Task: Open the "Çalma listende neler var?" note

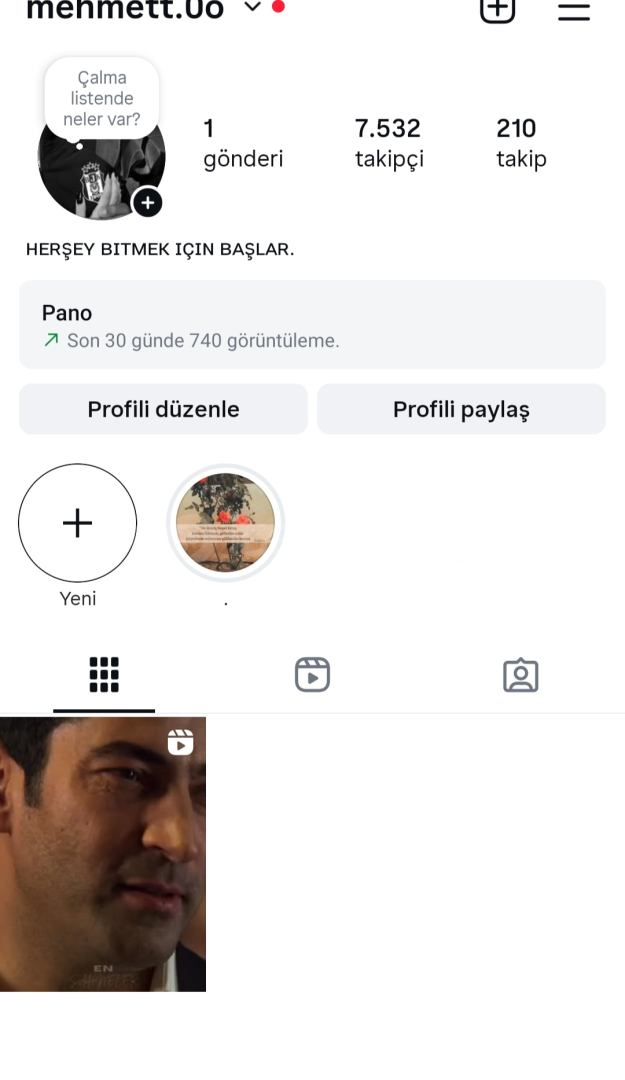Action: click(x=102, y=98)
